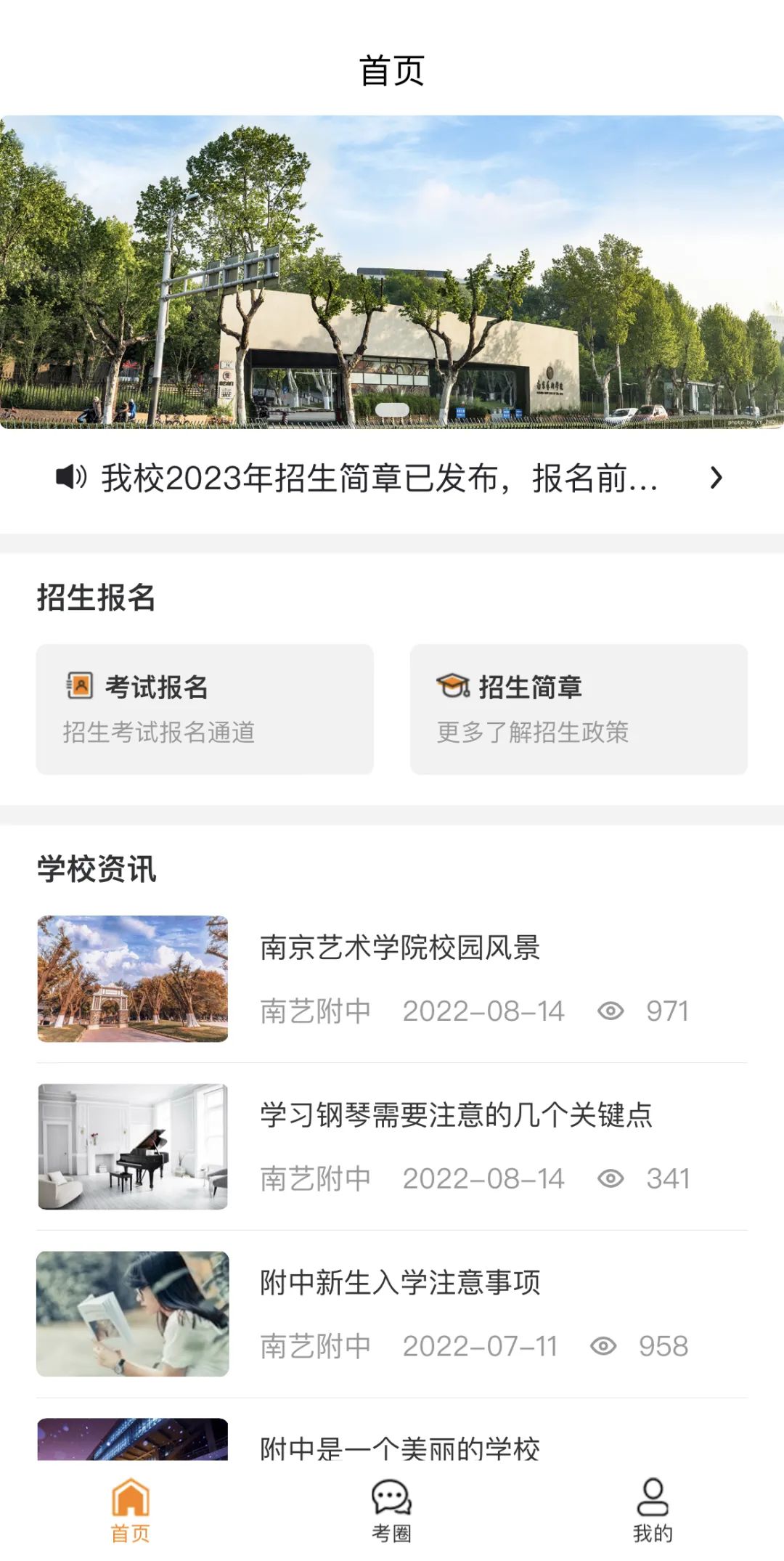784x1561 pixels.
Task: Open 招生简章 admissions brochure card
Action: 579,709
